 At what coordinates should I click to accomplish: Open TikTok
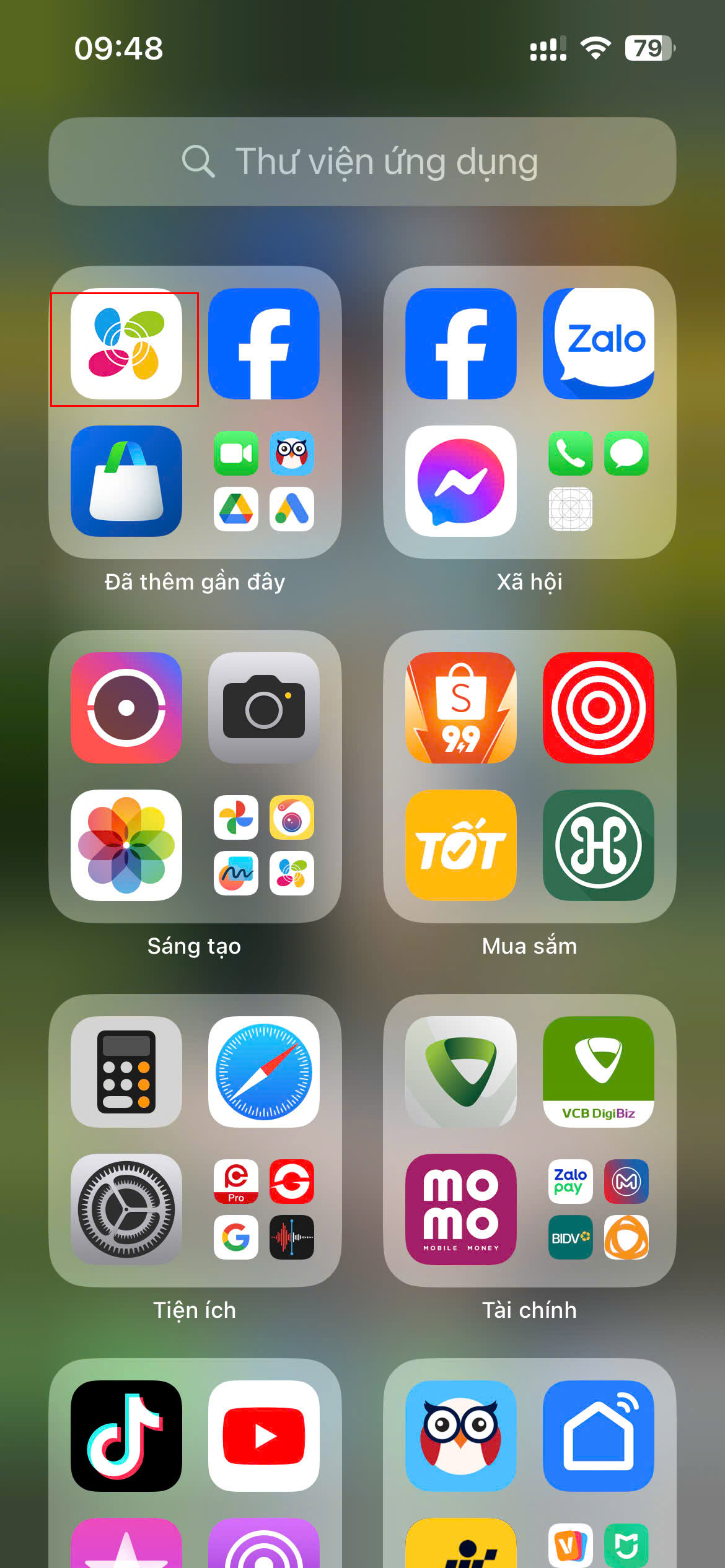pyautogui.click(x=126, y=1436)
